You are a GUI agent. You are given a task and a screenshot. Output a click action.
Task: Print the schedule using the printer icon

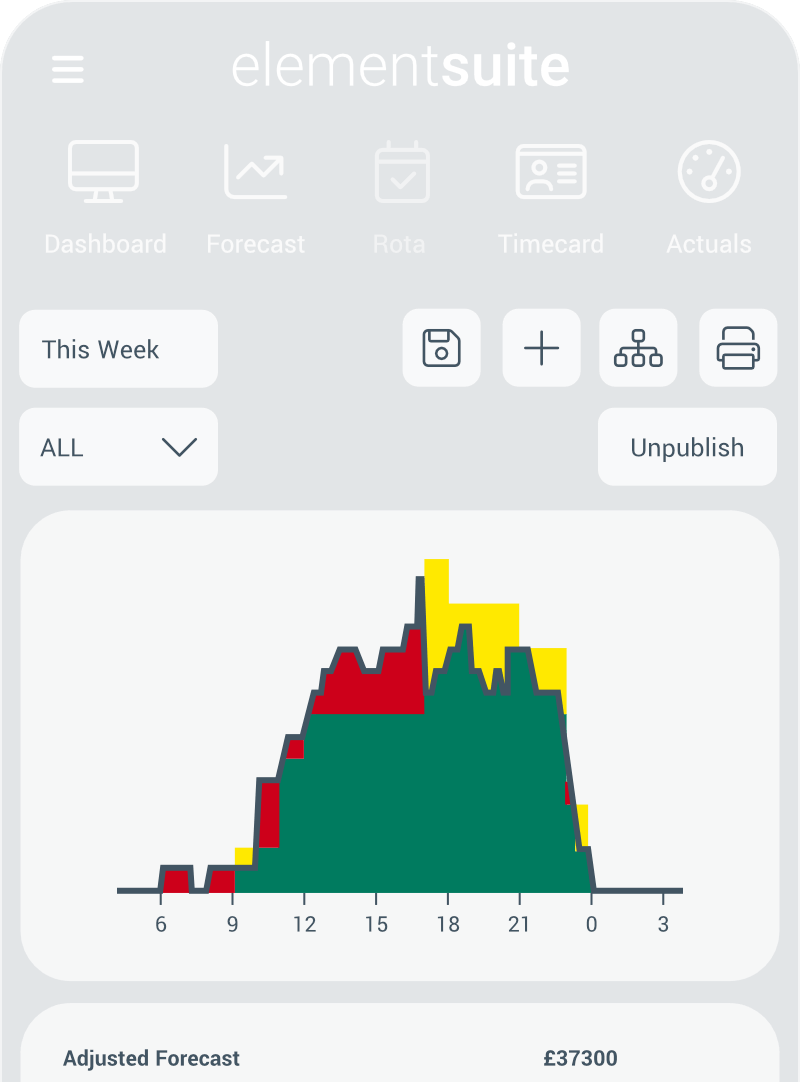coord(737,348)
